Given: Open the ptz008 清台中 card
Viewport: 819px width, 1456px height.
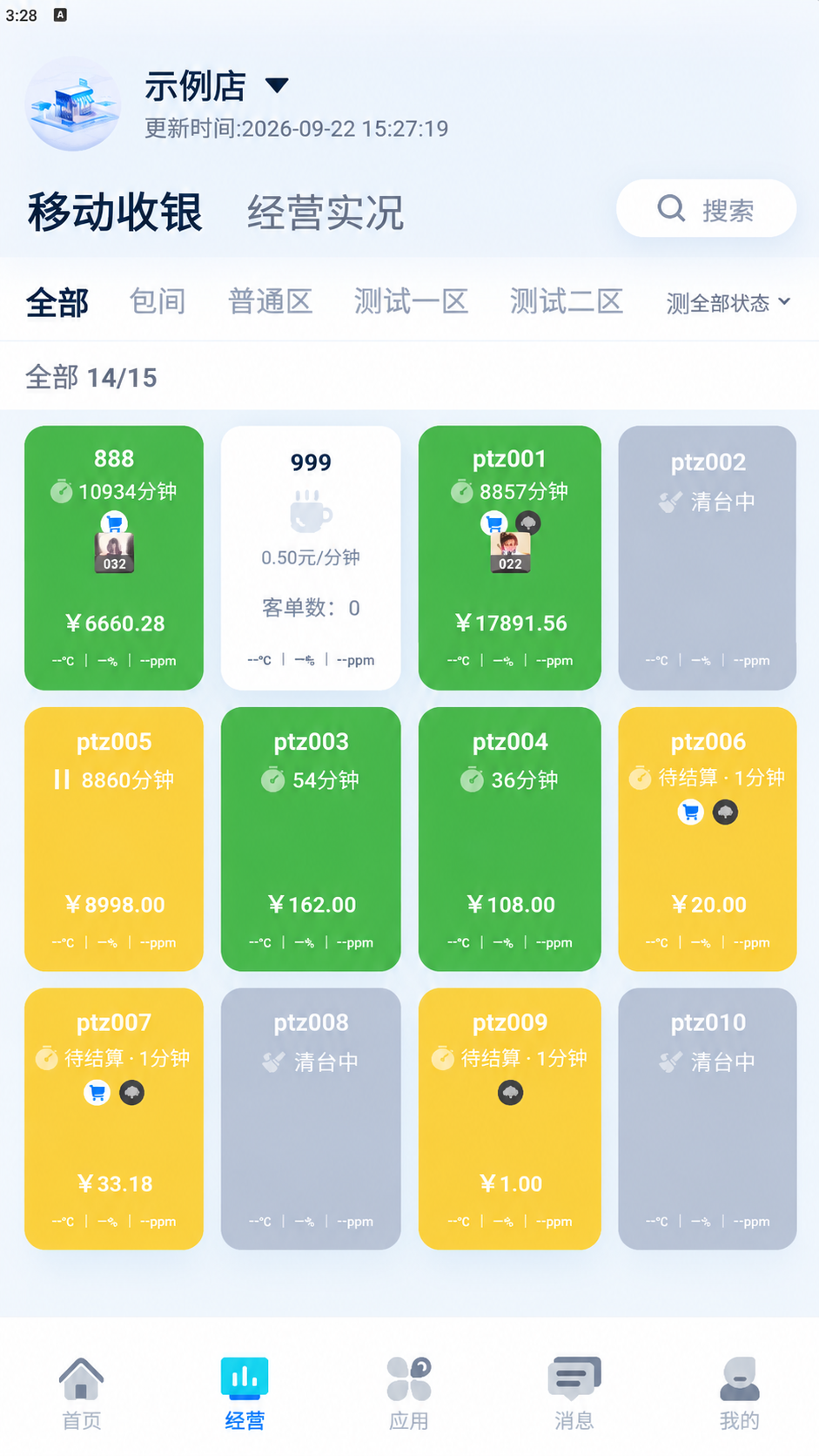Looking at the screenshot, I should tap(311, 1119).
